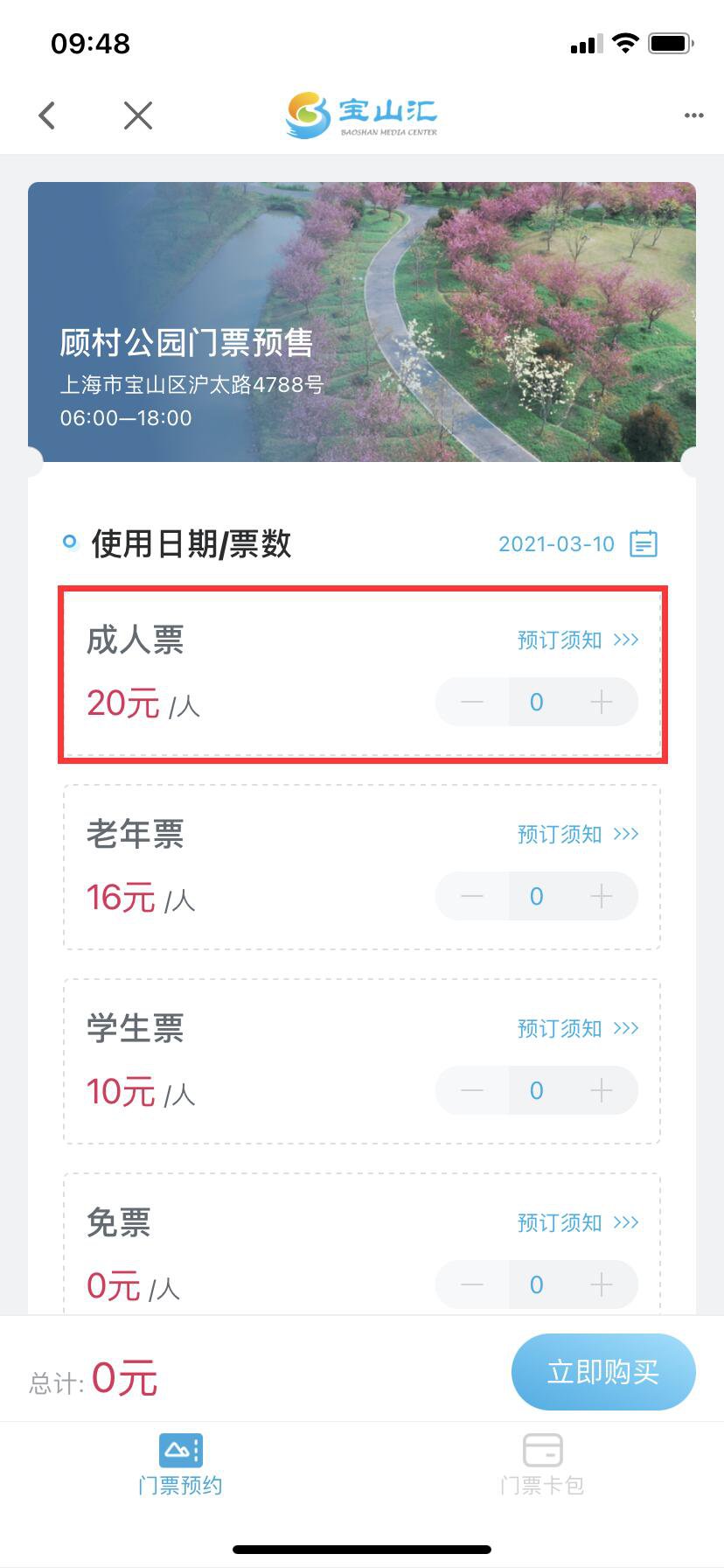Open the three-dot overflow menu
This screenshot has height=1568, width=724.
(x=693, y=115)
